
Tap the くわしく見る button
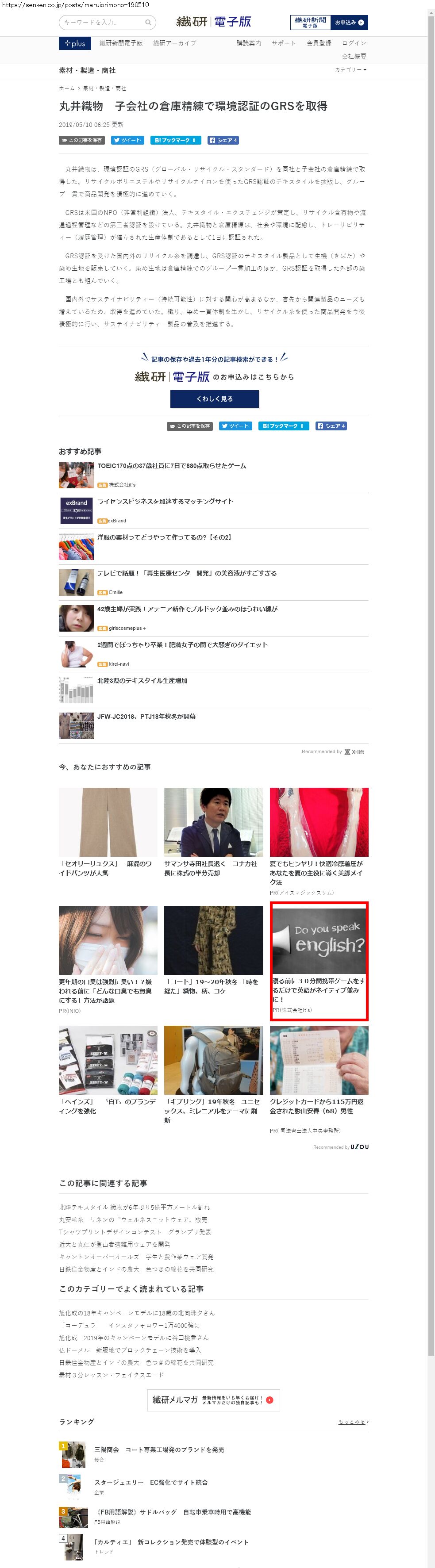[x=215, y=399]
